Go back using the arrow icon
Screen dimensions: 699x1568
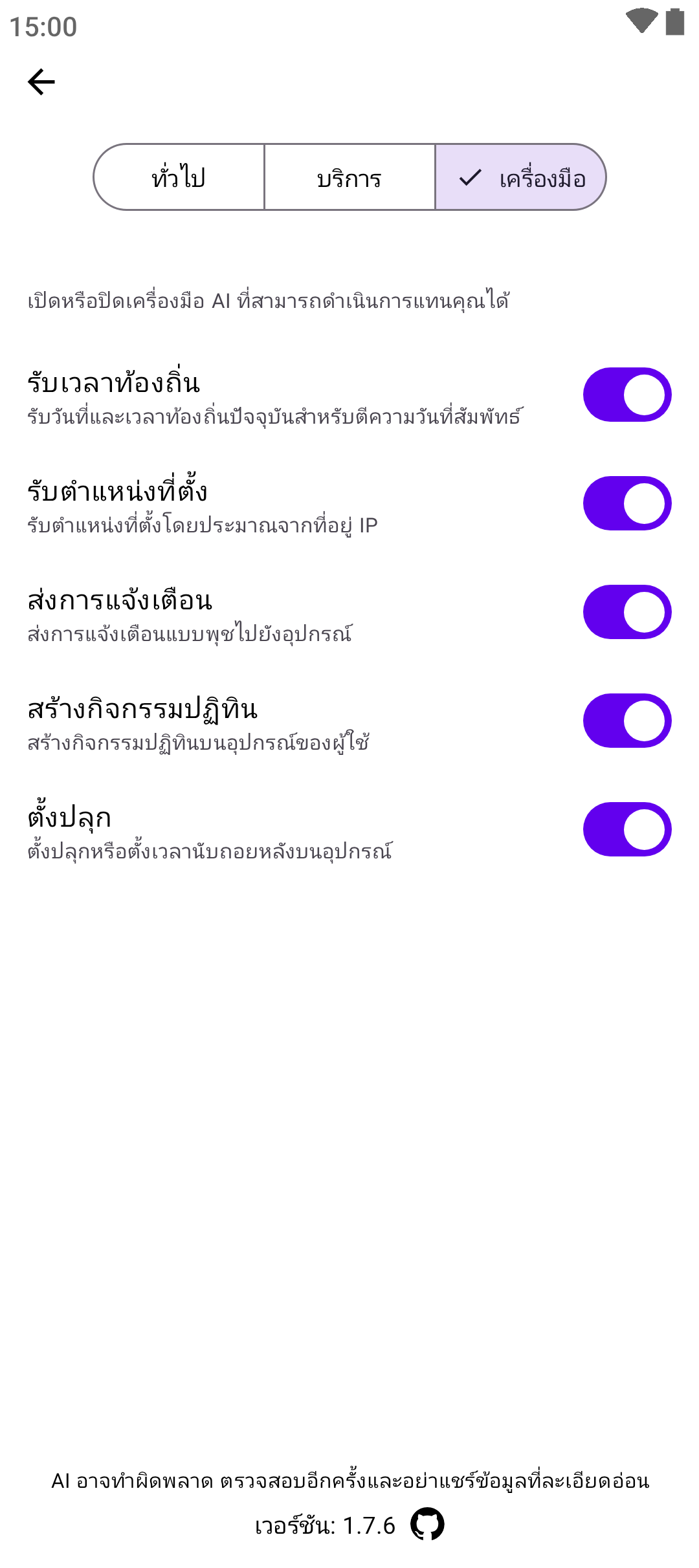pos(41,82)
